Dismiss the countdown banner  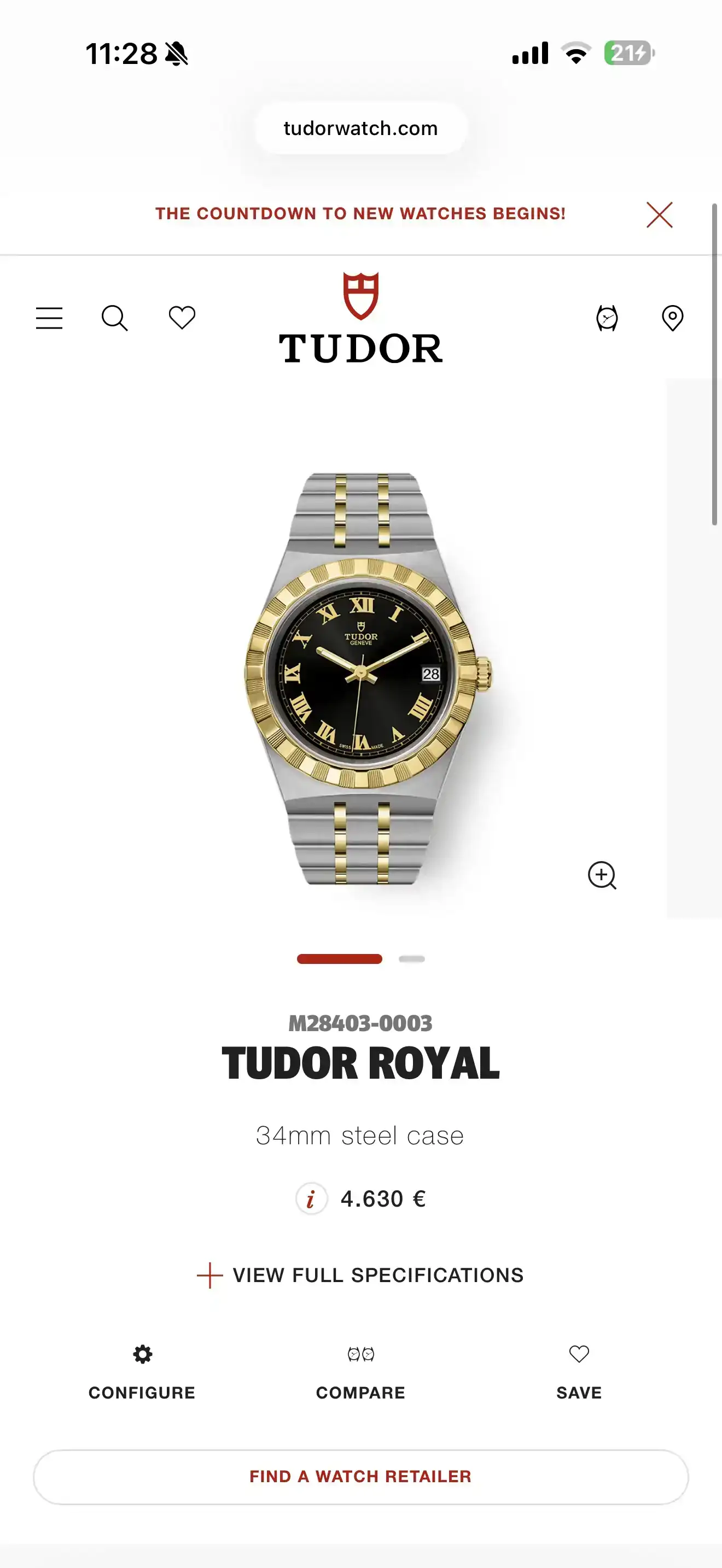tap(659, 215)
